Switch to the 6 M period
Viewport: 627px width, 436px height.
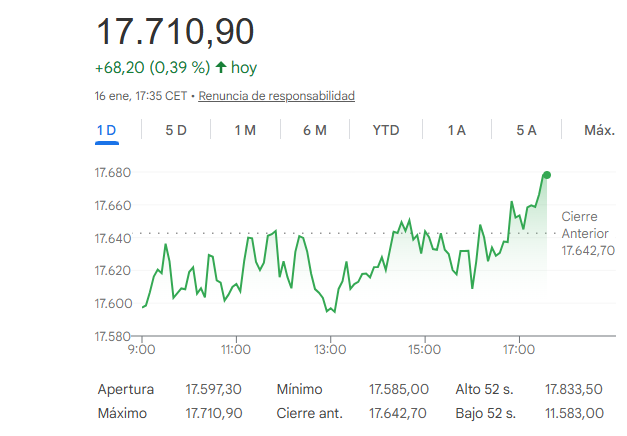(315, 131)
